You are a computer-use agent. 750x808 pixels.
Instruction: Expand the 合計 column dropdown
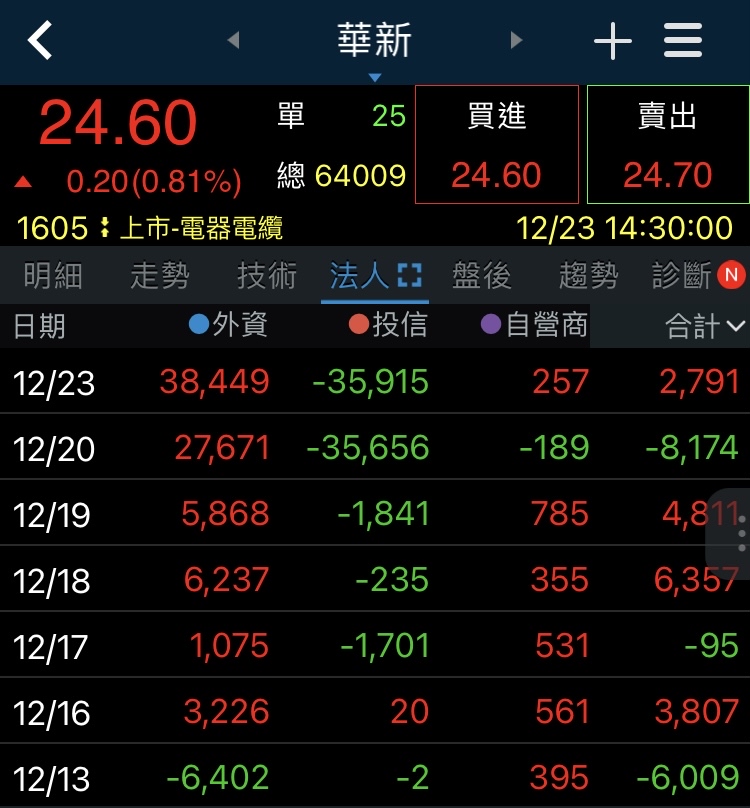[705, 326]
